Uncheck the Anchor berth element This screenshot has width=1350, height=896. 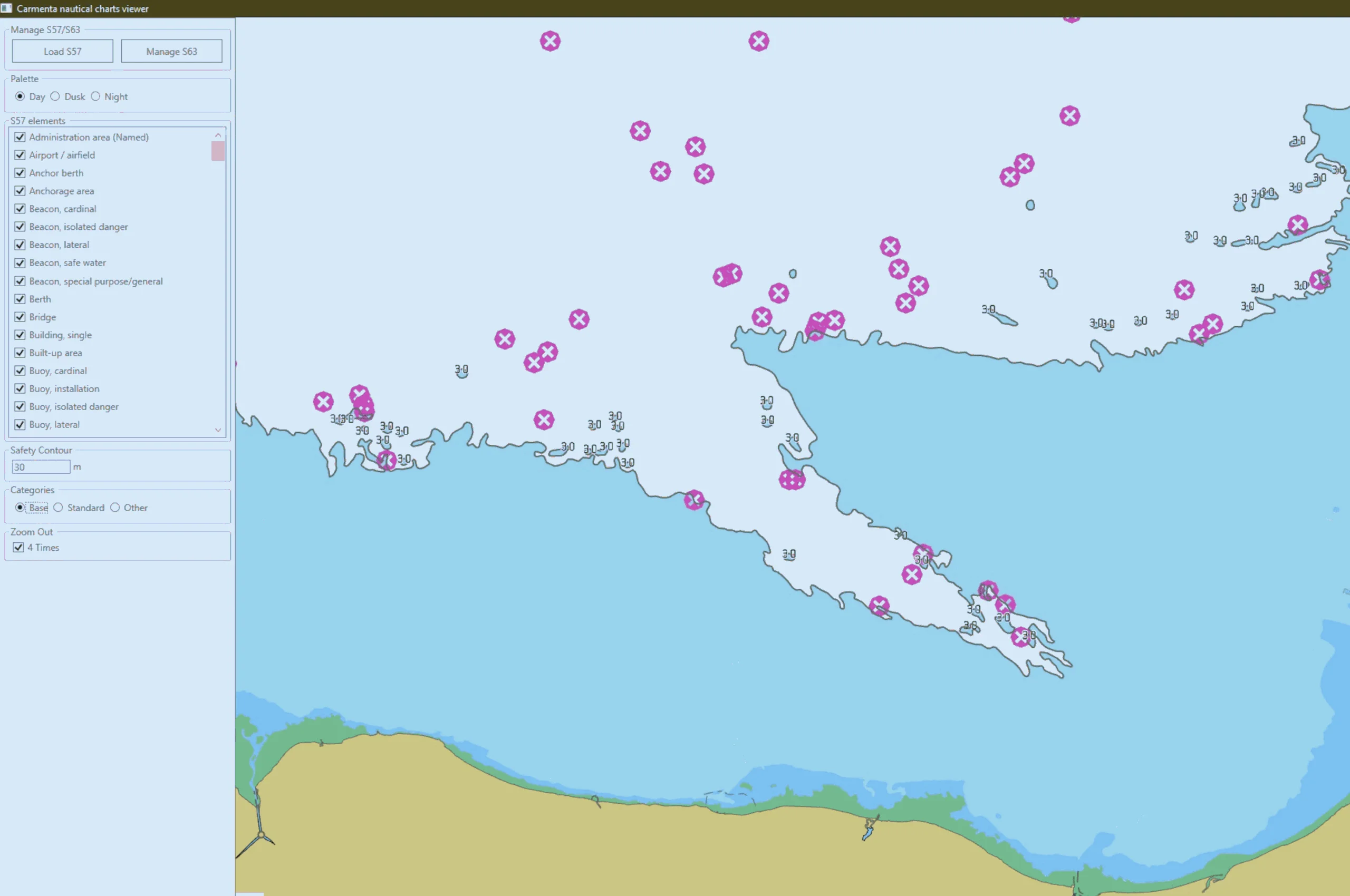pyautogui.click(x=20, y=172)
